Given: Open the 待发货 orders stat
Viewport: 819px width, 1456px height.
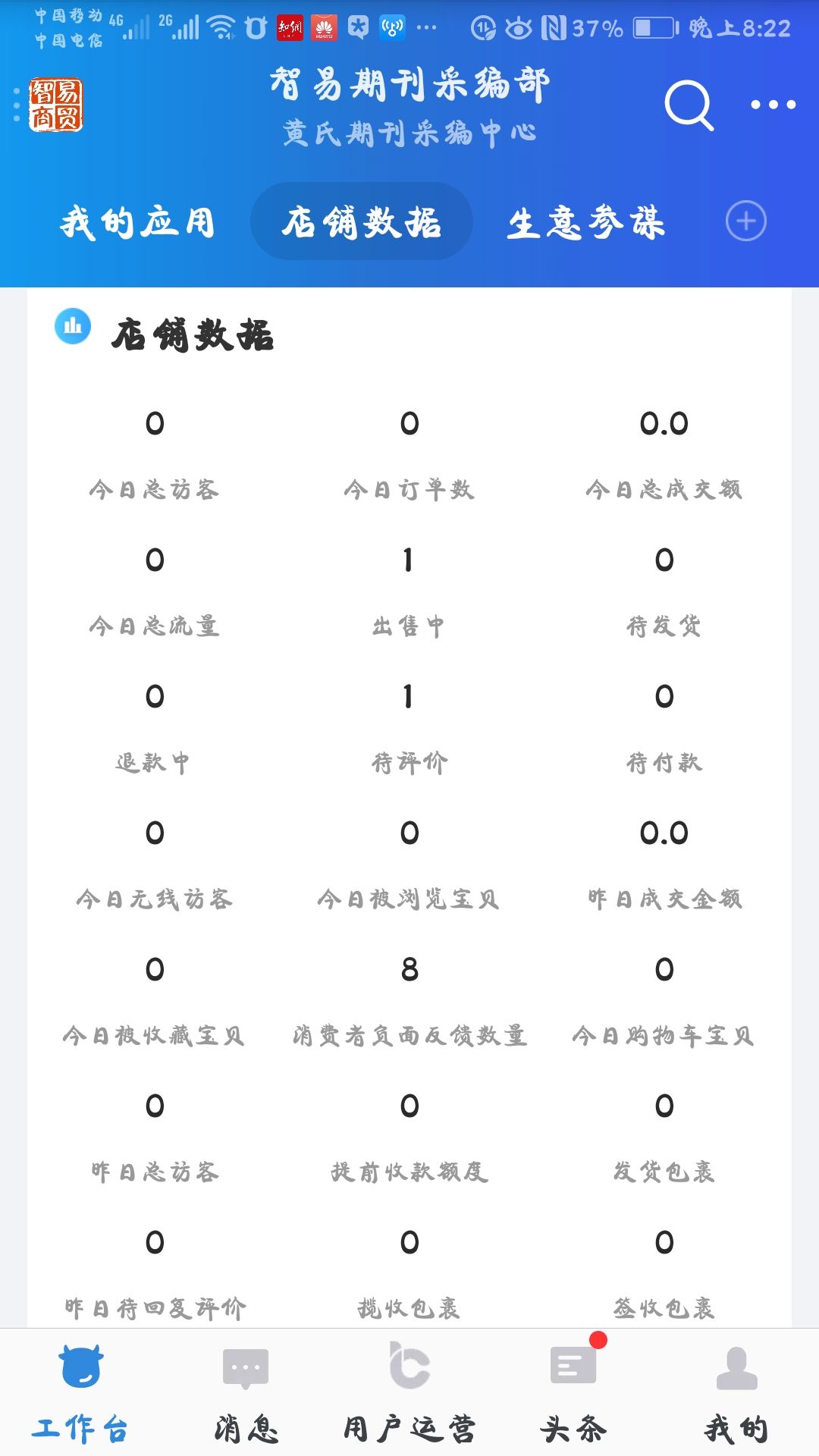Looking at the screenshot, I should (x=664, y=591).
